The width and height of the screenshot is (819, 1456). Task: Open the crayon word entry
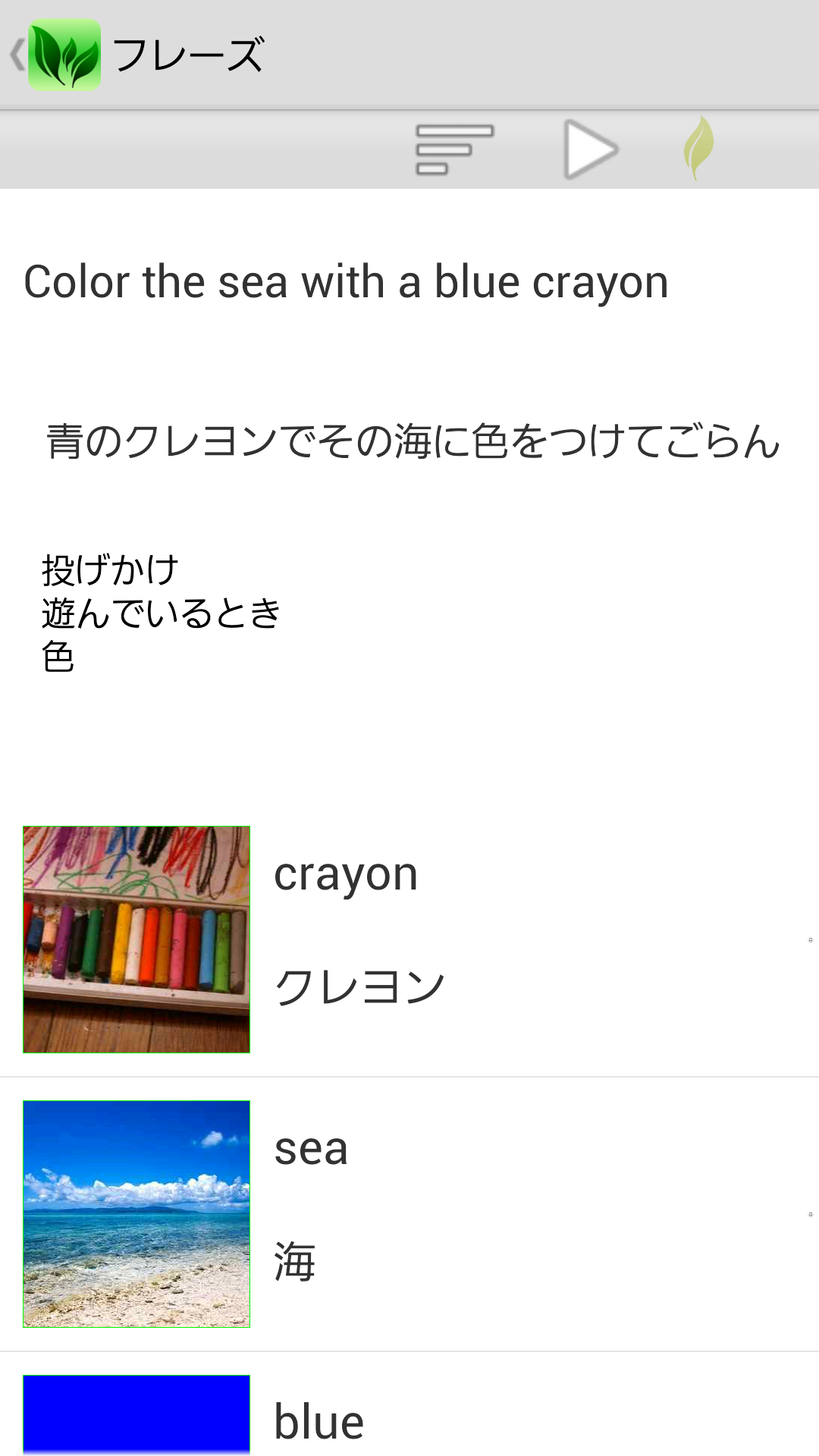point(409,940)
